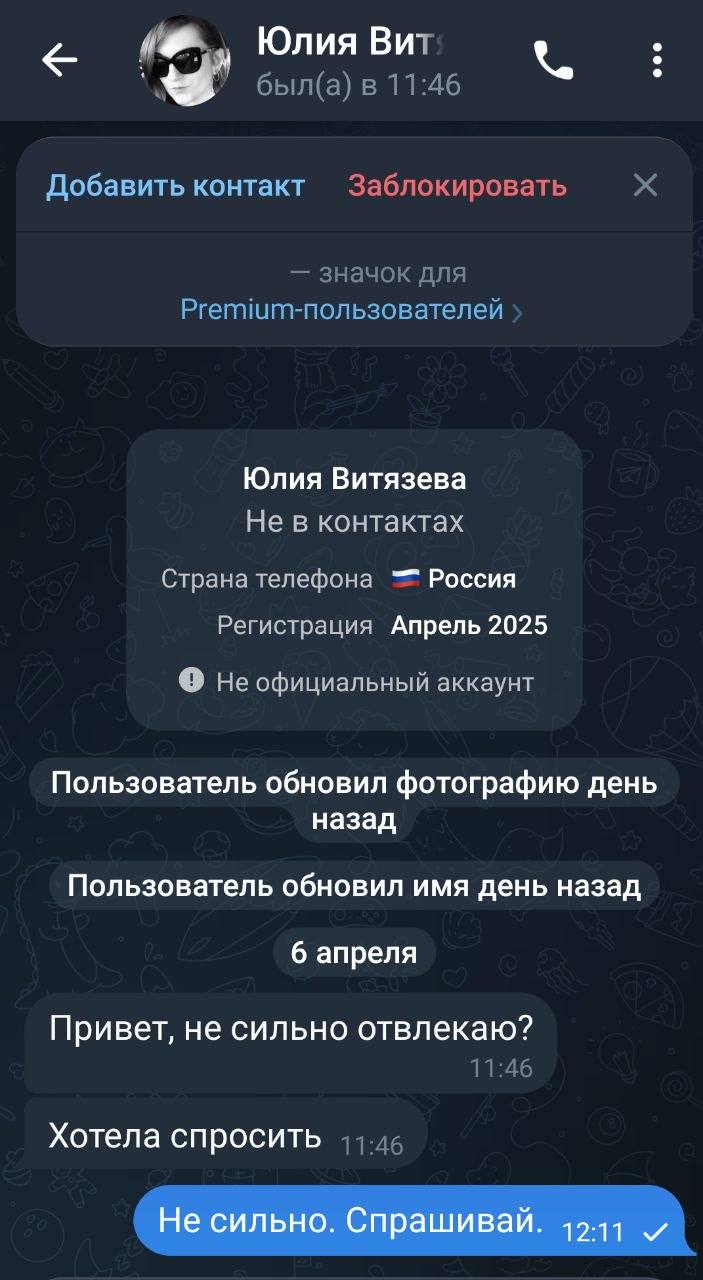Open the Юлия Витязева info card

pos(354,580)
